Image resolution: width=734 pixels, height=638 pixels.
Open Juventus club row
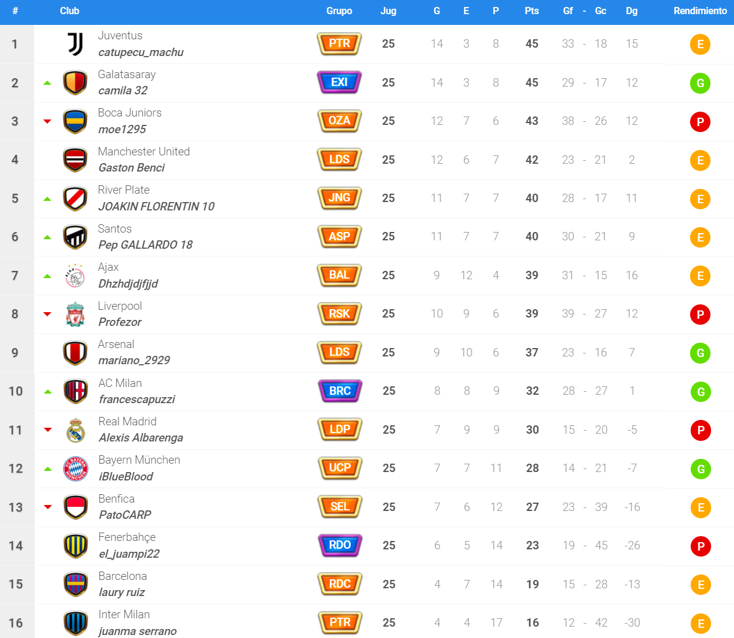120,36
